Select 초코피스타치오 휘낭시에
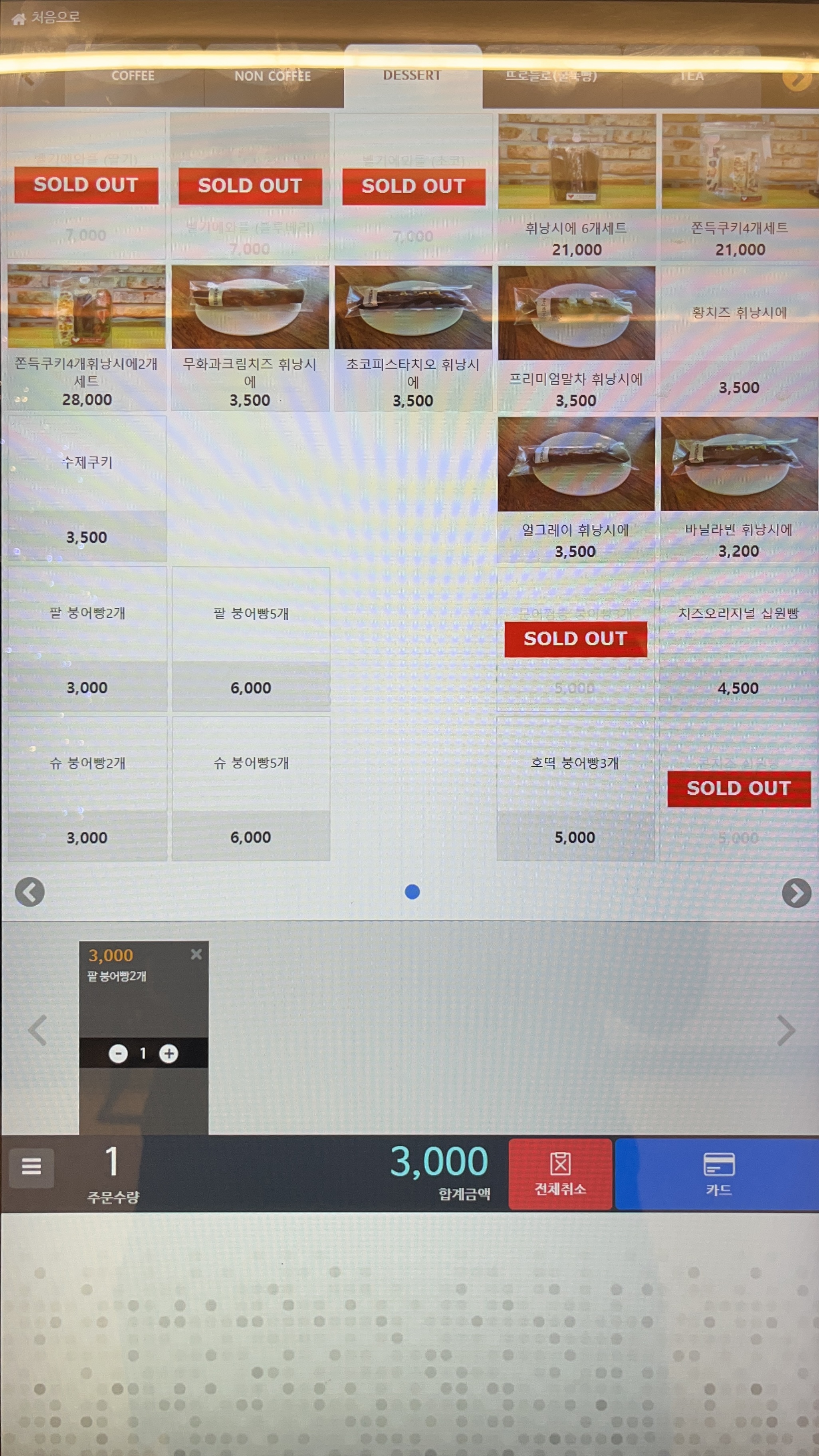 (413, 337)
